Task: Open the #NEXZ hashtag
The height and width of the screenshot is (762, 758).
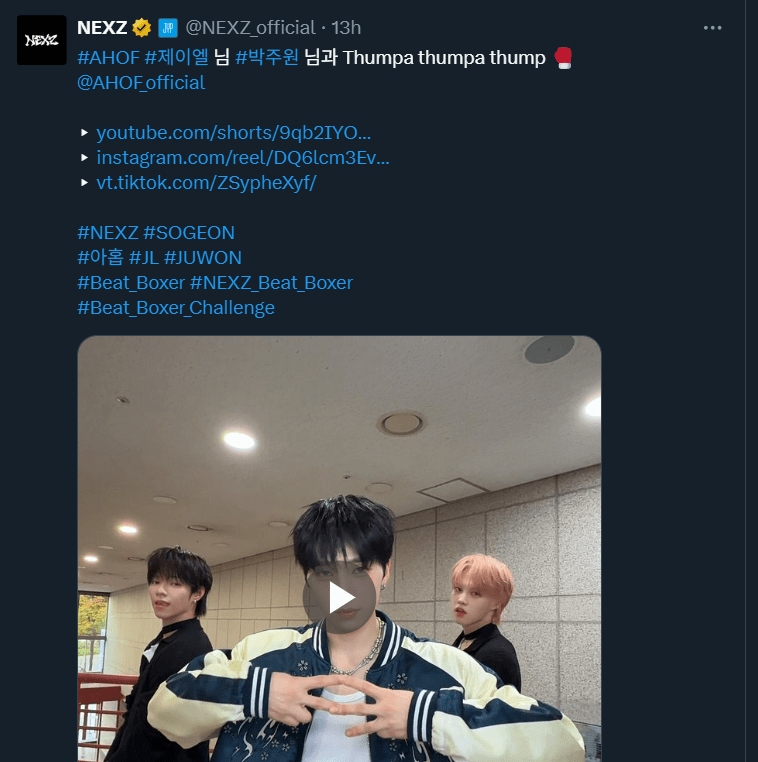Action: click(107, 233)
